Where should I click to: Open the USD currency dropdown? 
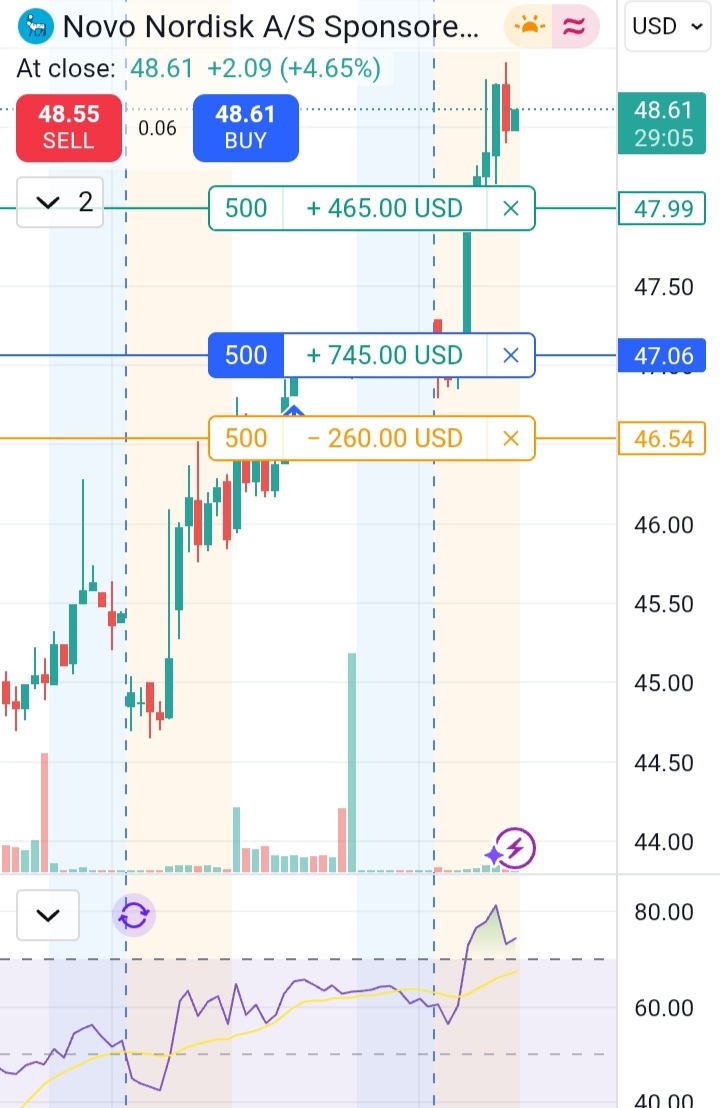[667, 26]
